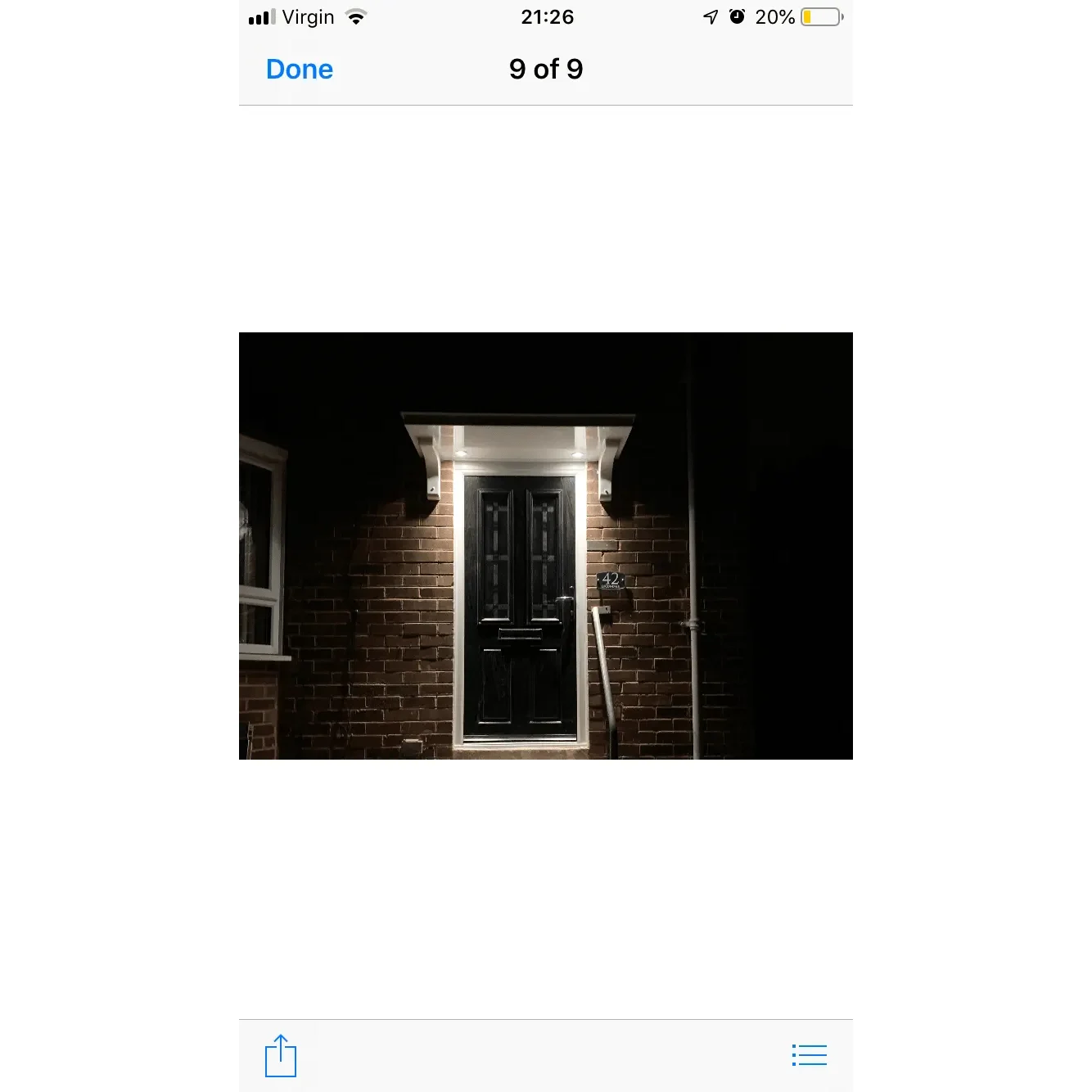
Task: Tap the door photo to toggle fullscreen
Action: [x=545, y=545]
